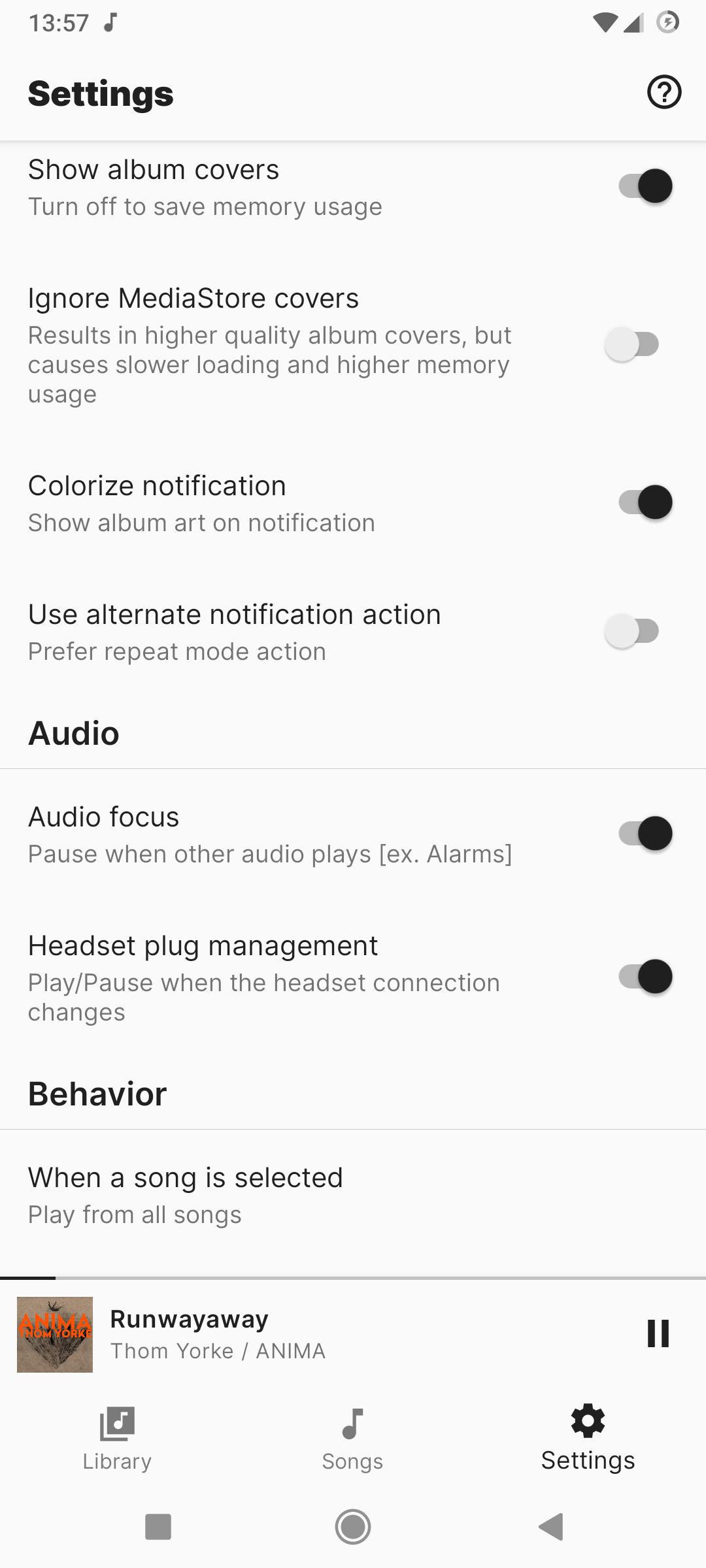The width and height of the screenshot is (706, 1568).
Task: Enable Ignore MediaStore covers
Action: (632, 344)
